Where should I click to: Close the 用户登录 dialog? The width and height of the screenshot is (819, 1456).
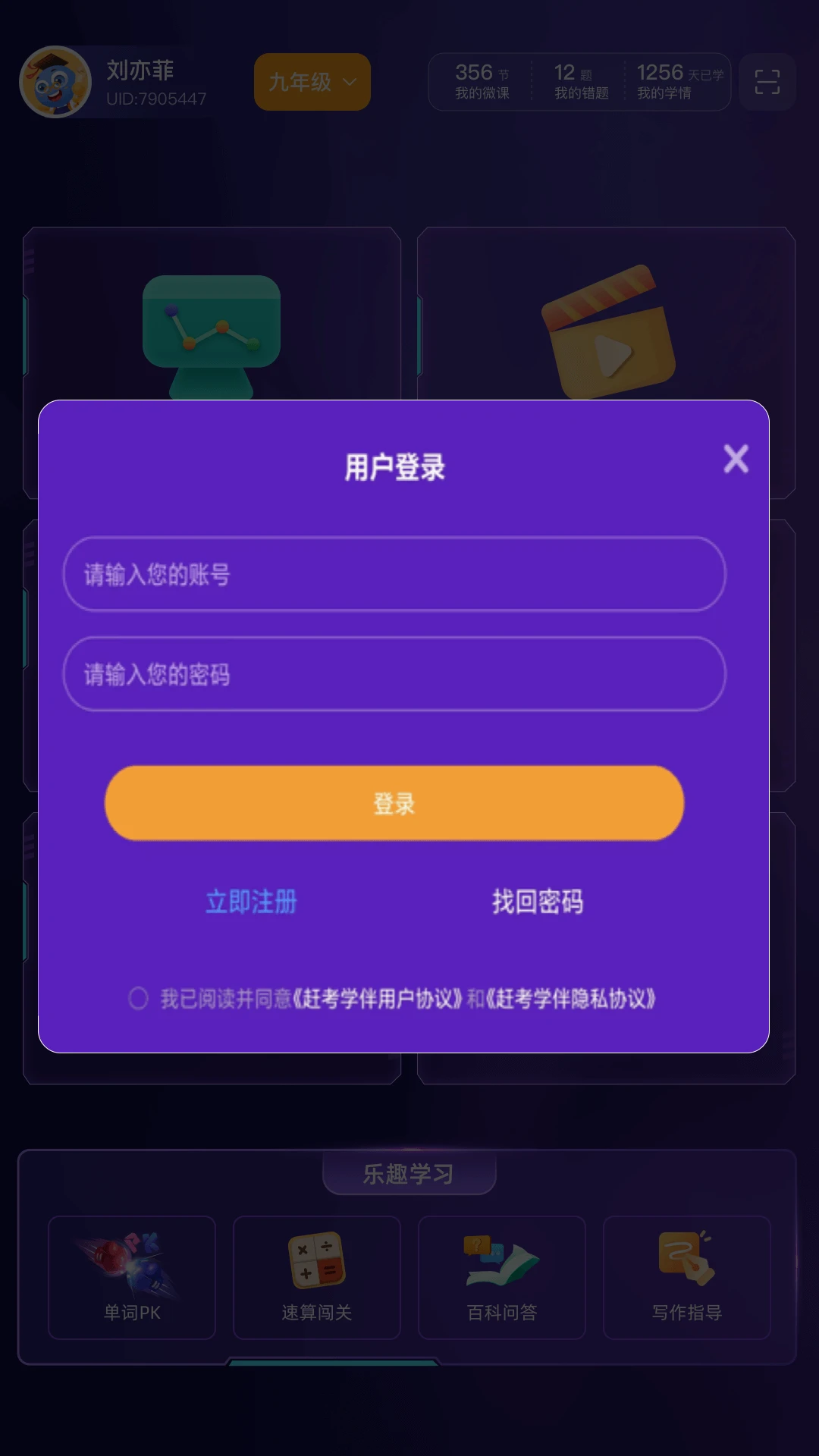[736, 459]
